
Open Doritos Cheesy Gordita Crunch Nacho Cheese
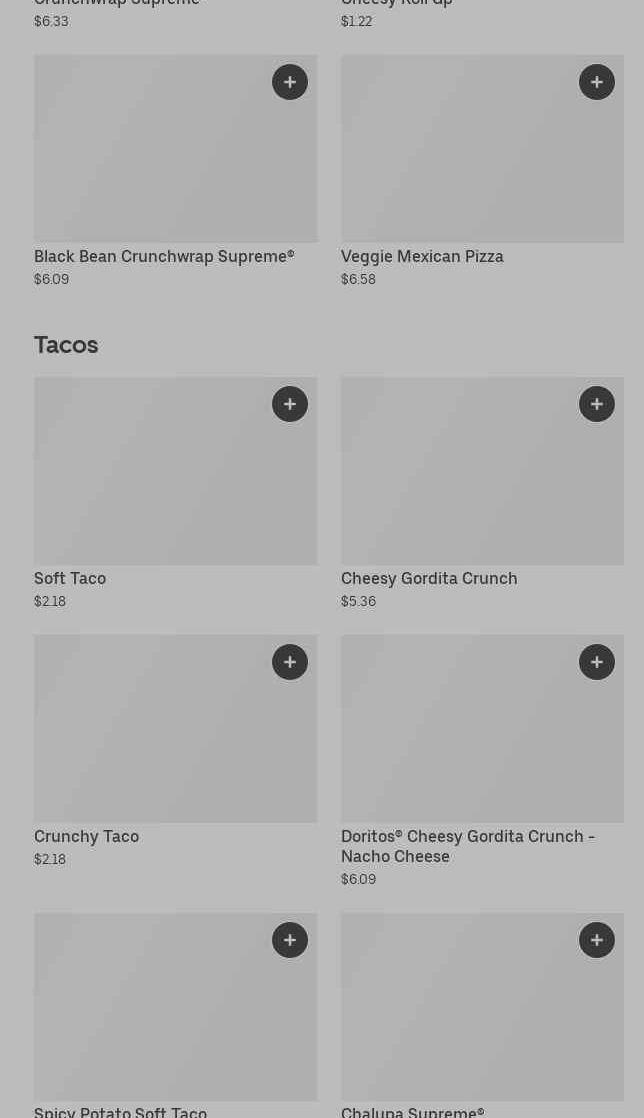467,846
